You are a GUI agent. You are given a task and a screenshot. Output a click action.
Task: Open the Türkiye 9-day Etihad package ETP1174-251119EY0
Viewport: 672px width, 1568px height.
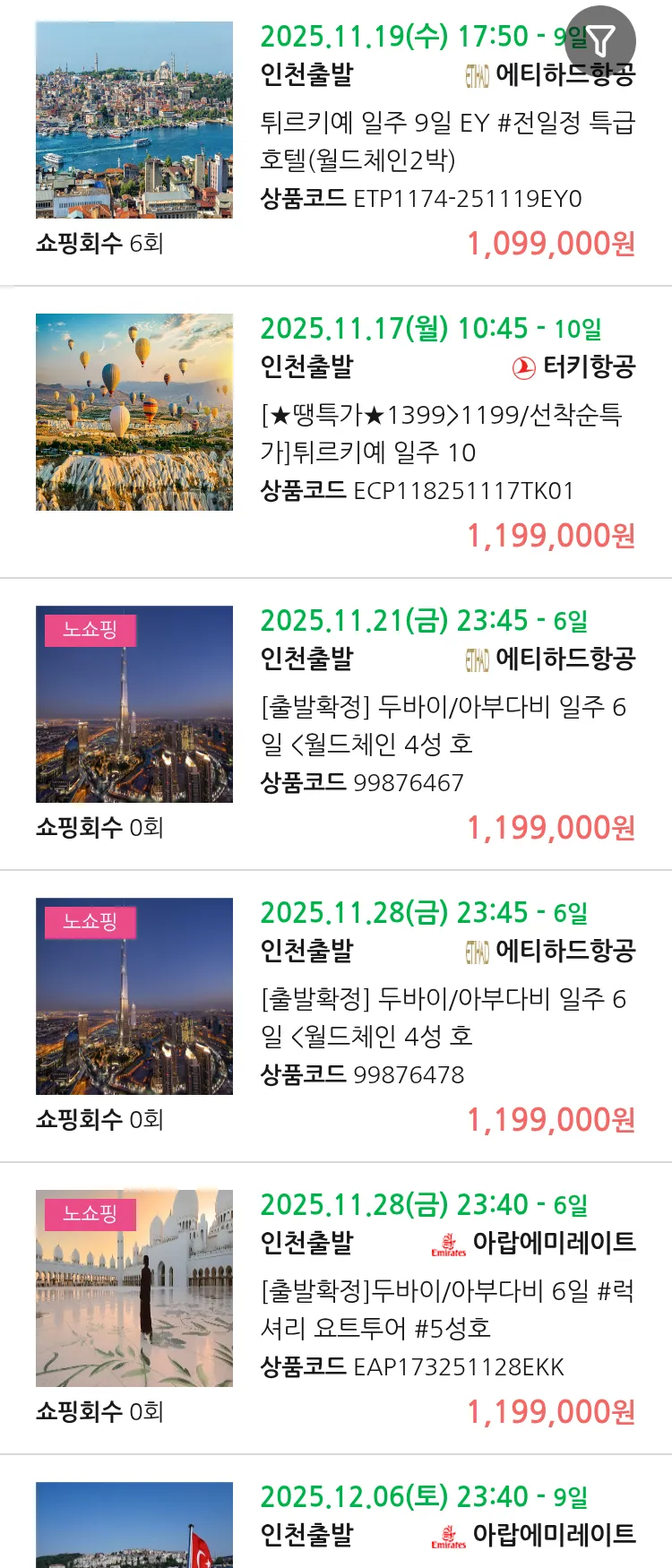pyautogui.click(x=446, y=141)
